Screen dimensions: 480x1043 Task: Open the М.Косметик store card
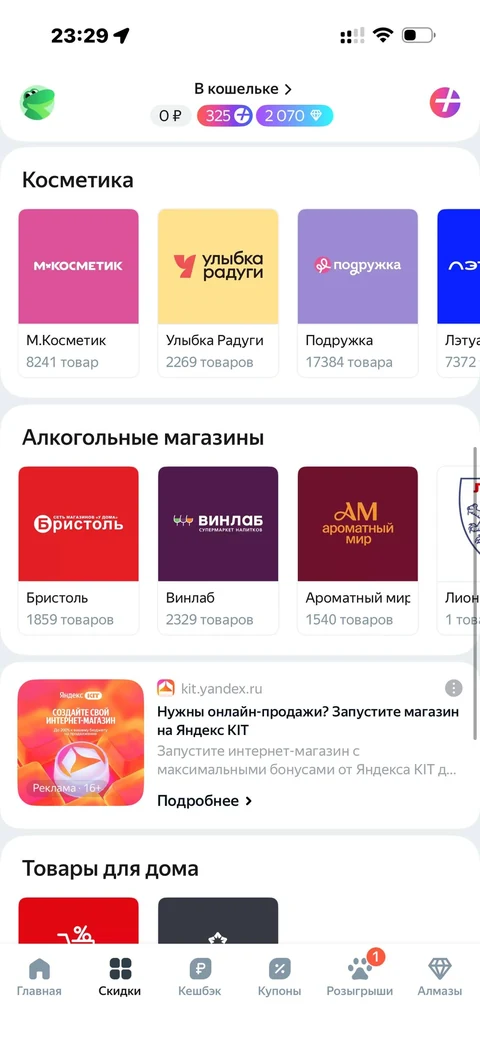pos(78,293)
